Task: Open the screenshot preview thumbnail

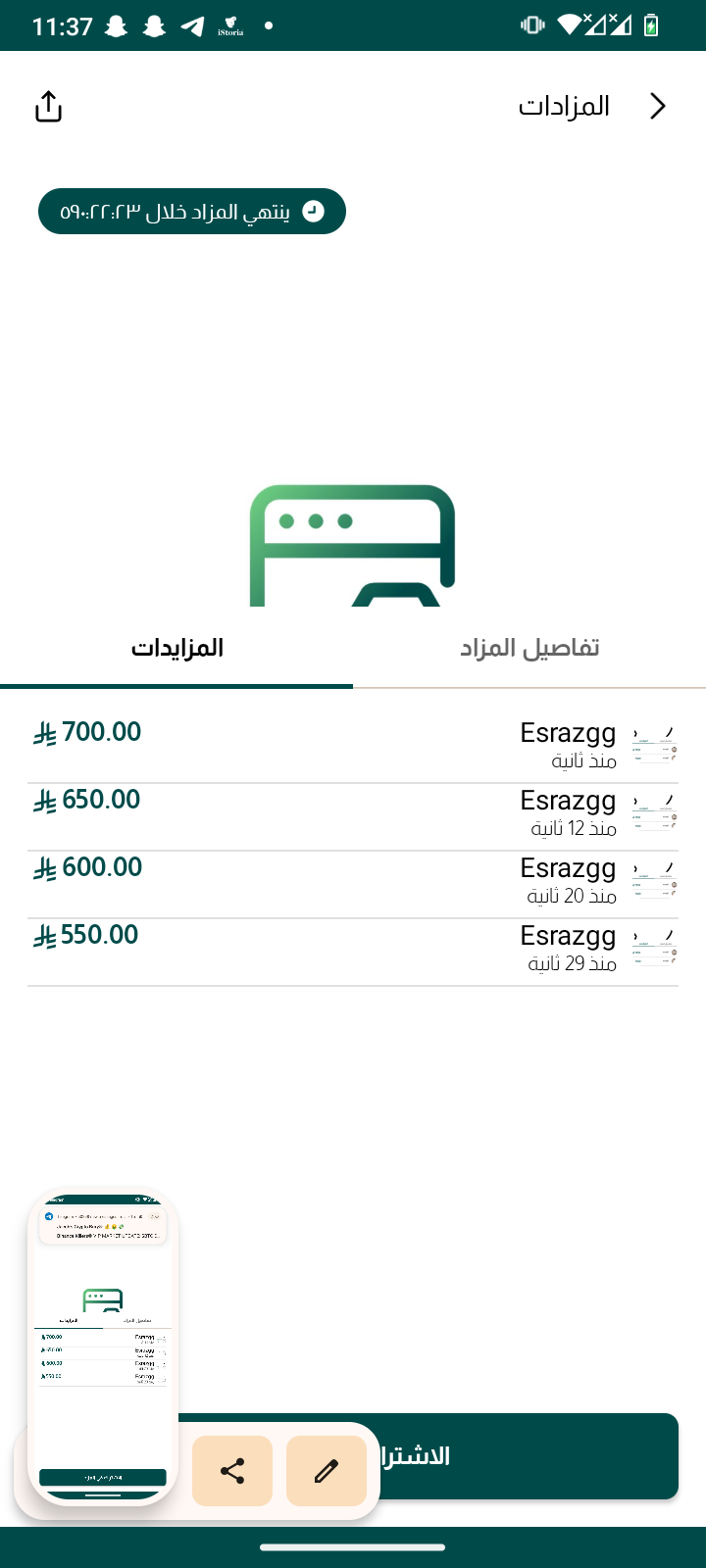Action: [x=103, y=1343]
